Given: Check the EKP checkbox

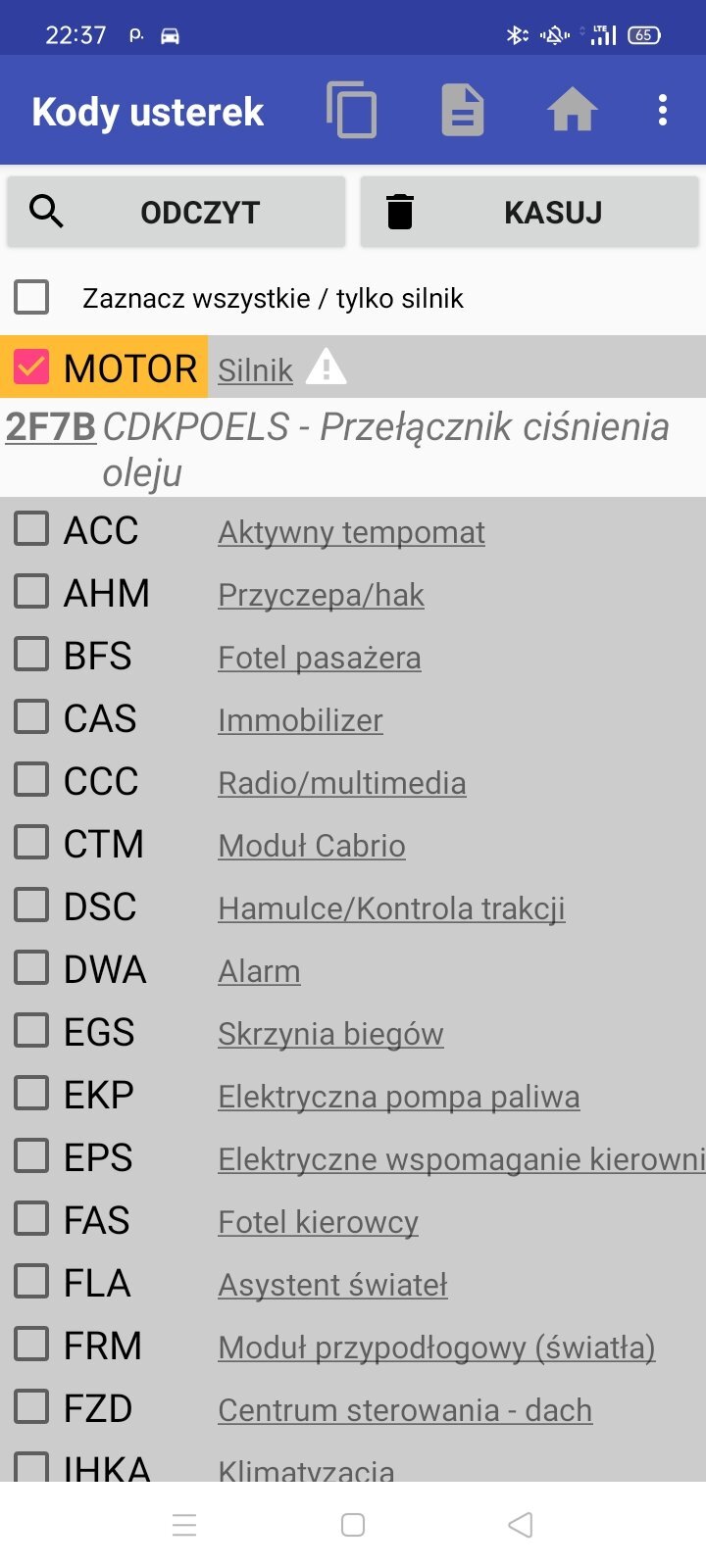Looking at the screenshot, I should (31, 1094).
